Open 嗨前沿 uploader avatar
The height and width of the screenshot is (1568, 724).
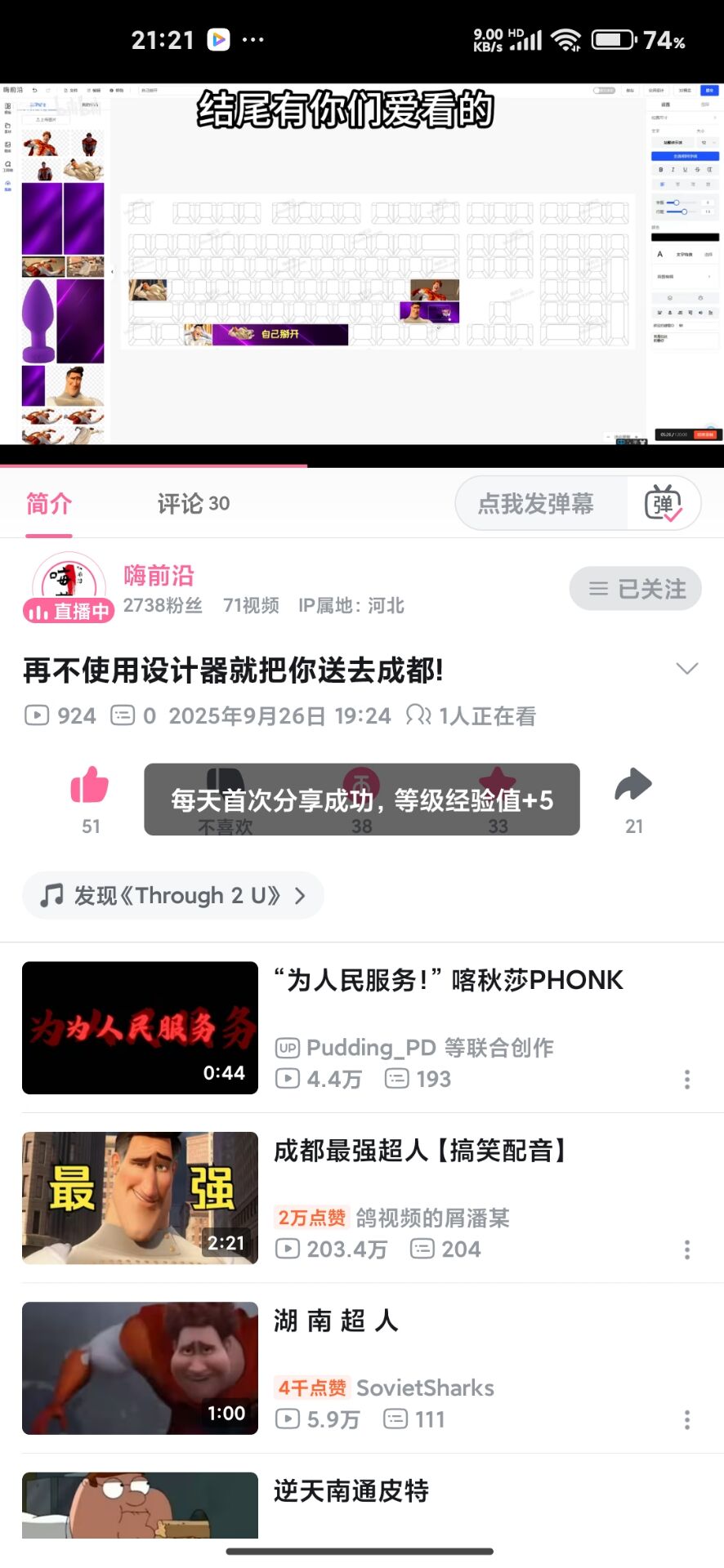[69, 586]
